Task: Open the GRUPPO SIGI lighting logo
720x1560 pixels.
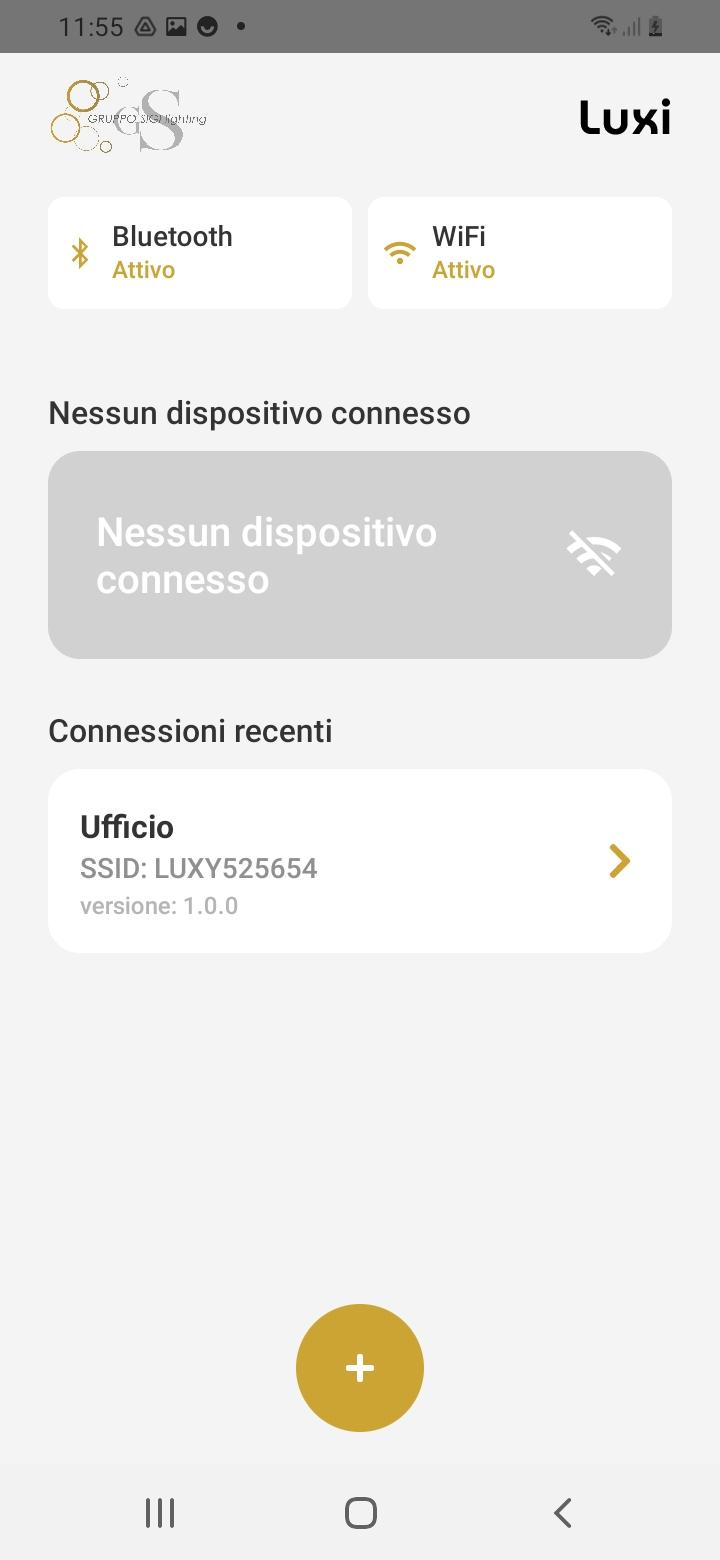Action: pos(128,115)
